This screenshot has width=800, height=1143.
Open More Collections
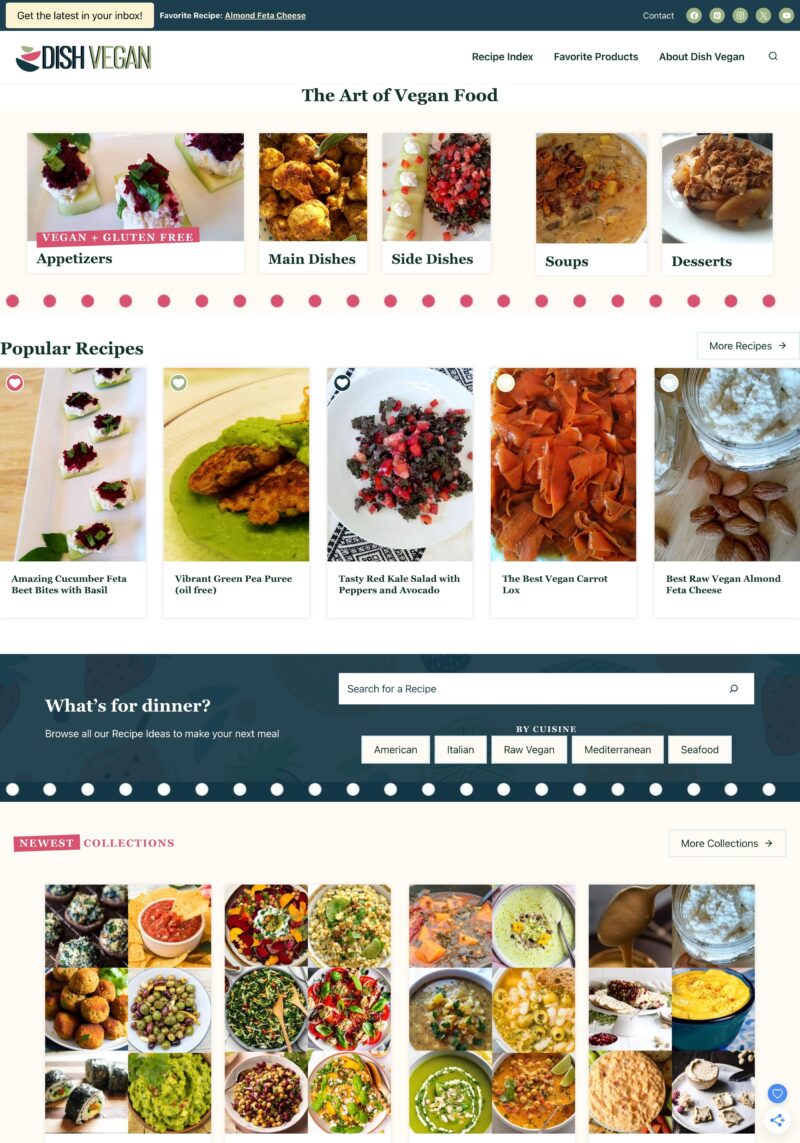pos(727,843)
